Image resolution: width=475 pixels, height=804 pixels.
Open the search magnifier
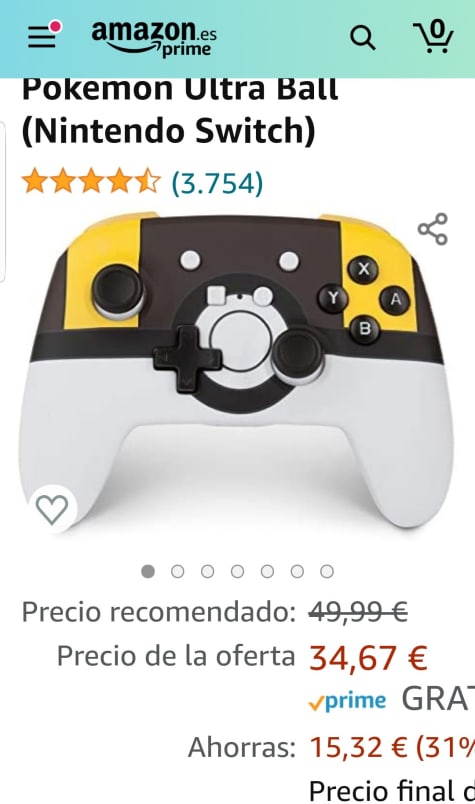[363, 38]
